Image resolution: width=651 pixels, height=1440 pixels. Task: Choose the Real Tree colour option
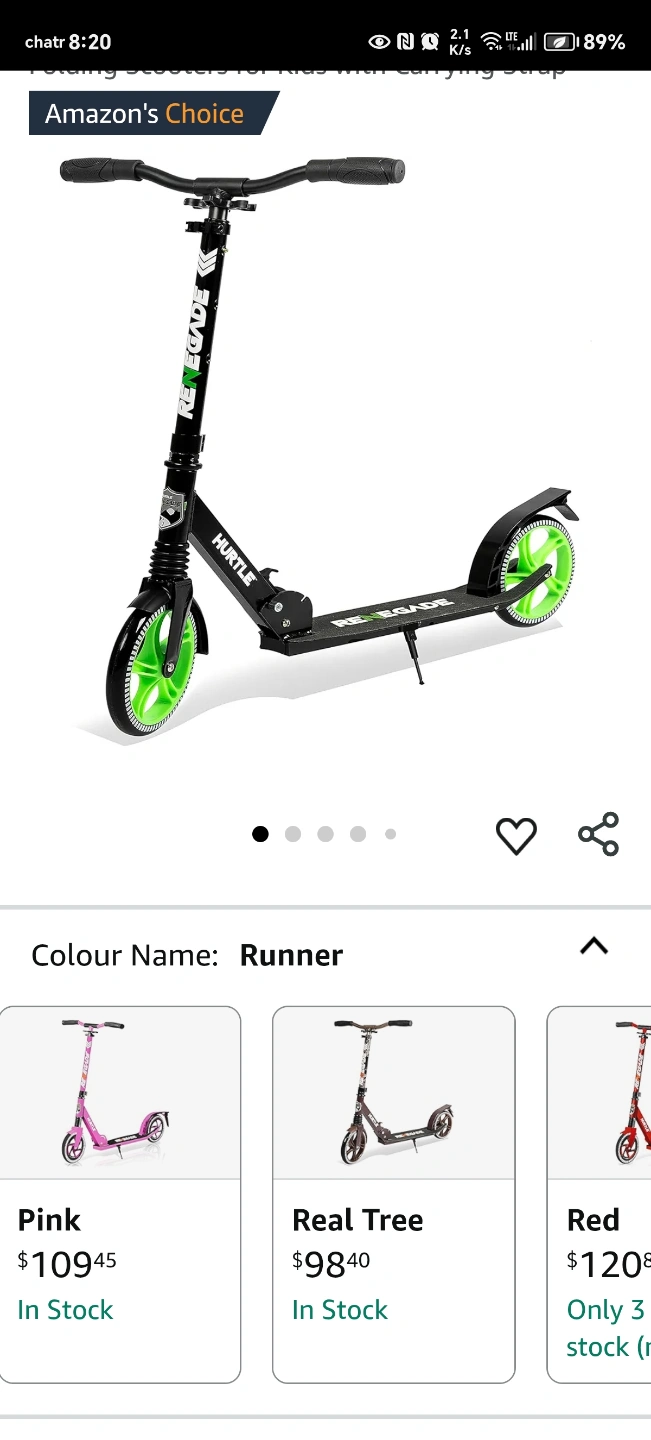394,1194
